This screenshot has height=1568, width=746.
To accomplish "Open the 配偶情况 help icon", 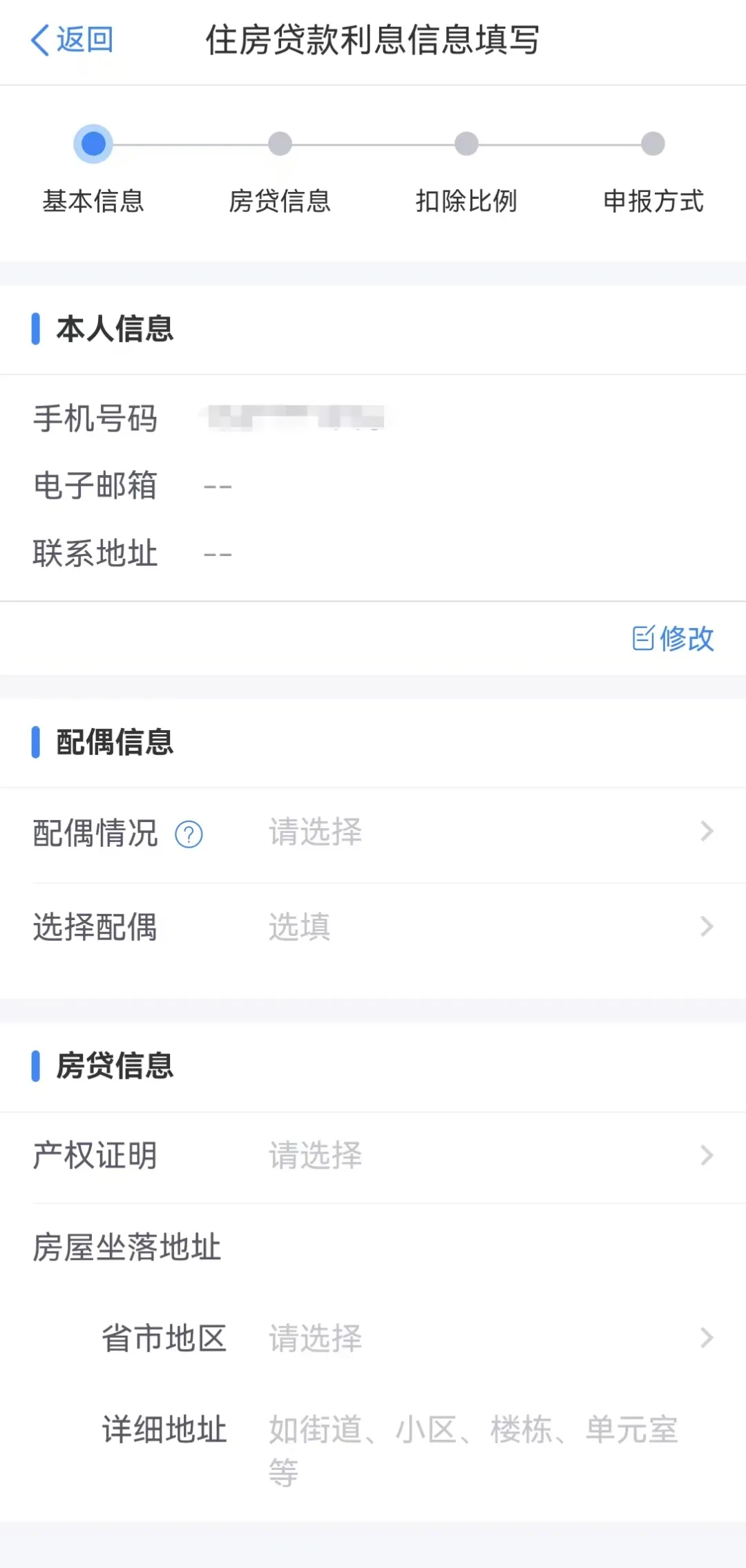I will (x=189, y=834).
